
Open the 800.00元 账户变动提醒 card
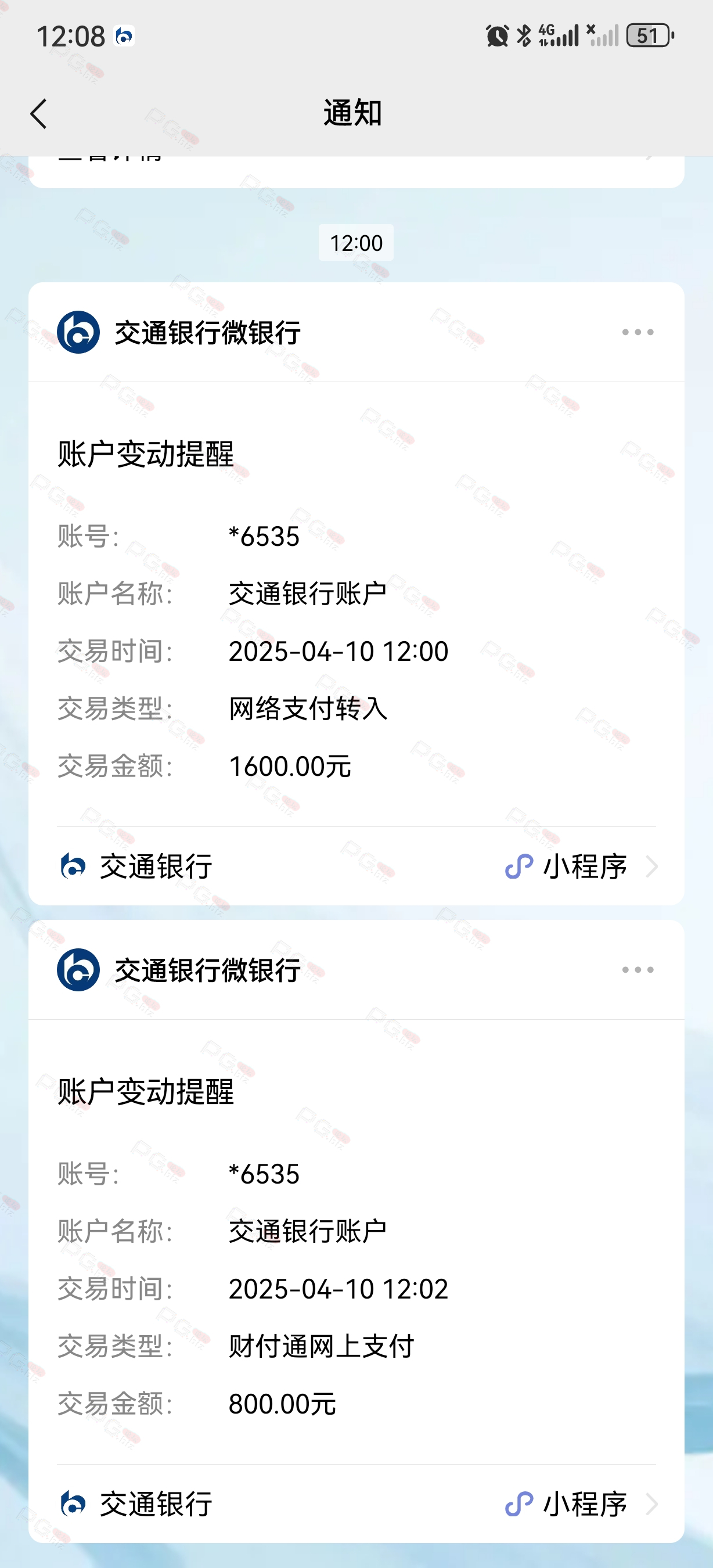[356, 1242]
